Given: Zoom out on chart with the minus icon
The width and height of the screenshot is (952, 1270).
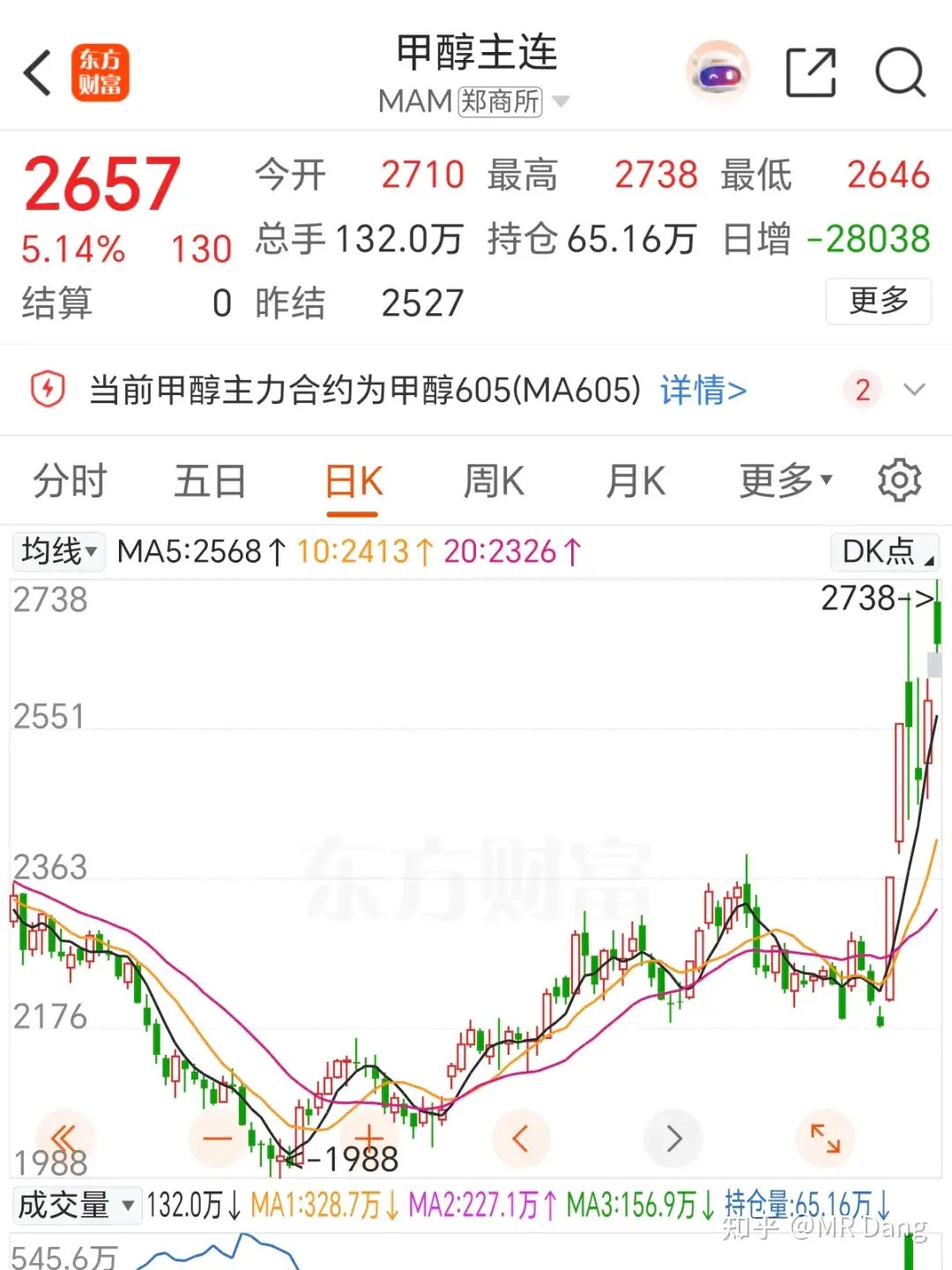Looking at the screenshot, I should (x=216, y=1139).
